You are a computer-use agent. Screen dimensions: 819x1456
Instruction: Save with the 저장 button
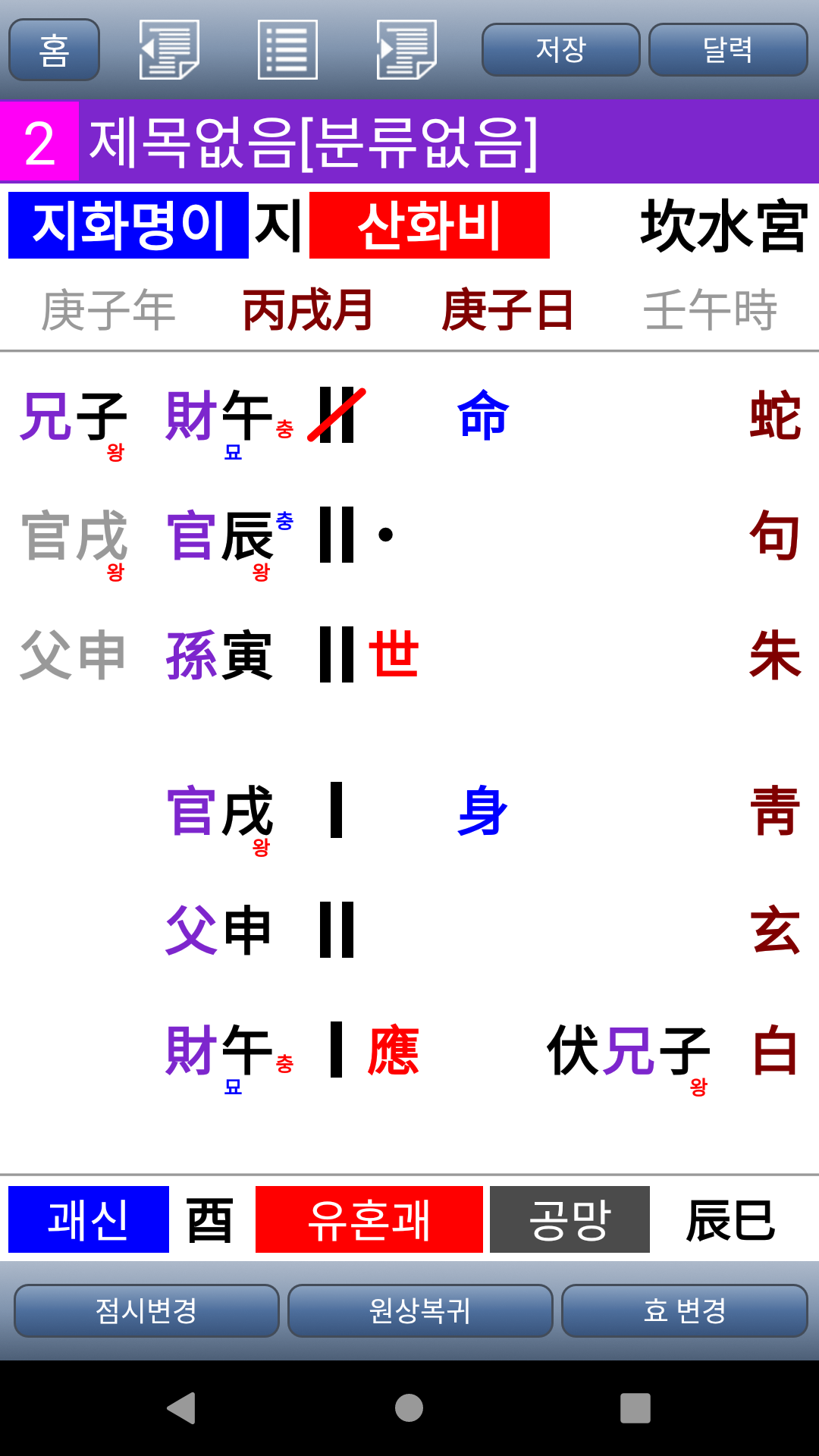pyautogui.click(x=560, y=50)
